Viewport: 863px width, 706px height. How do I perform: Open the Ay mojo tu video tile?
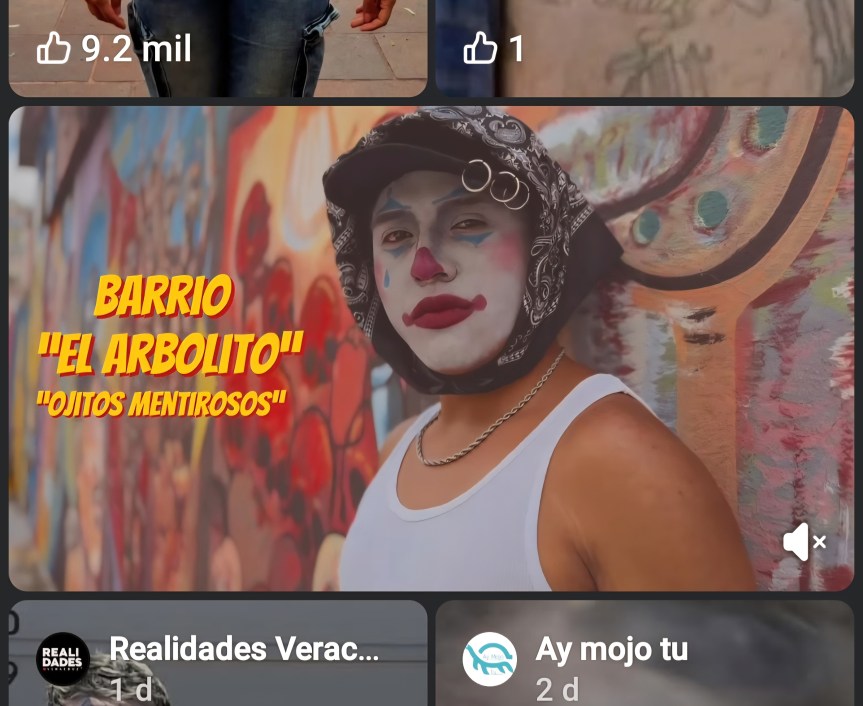[x=644, y=655]
